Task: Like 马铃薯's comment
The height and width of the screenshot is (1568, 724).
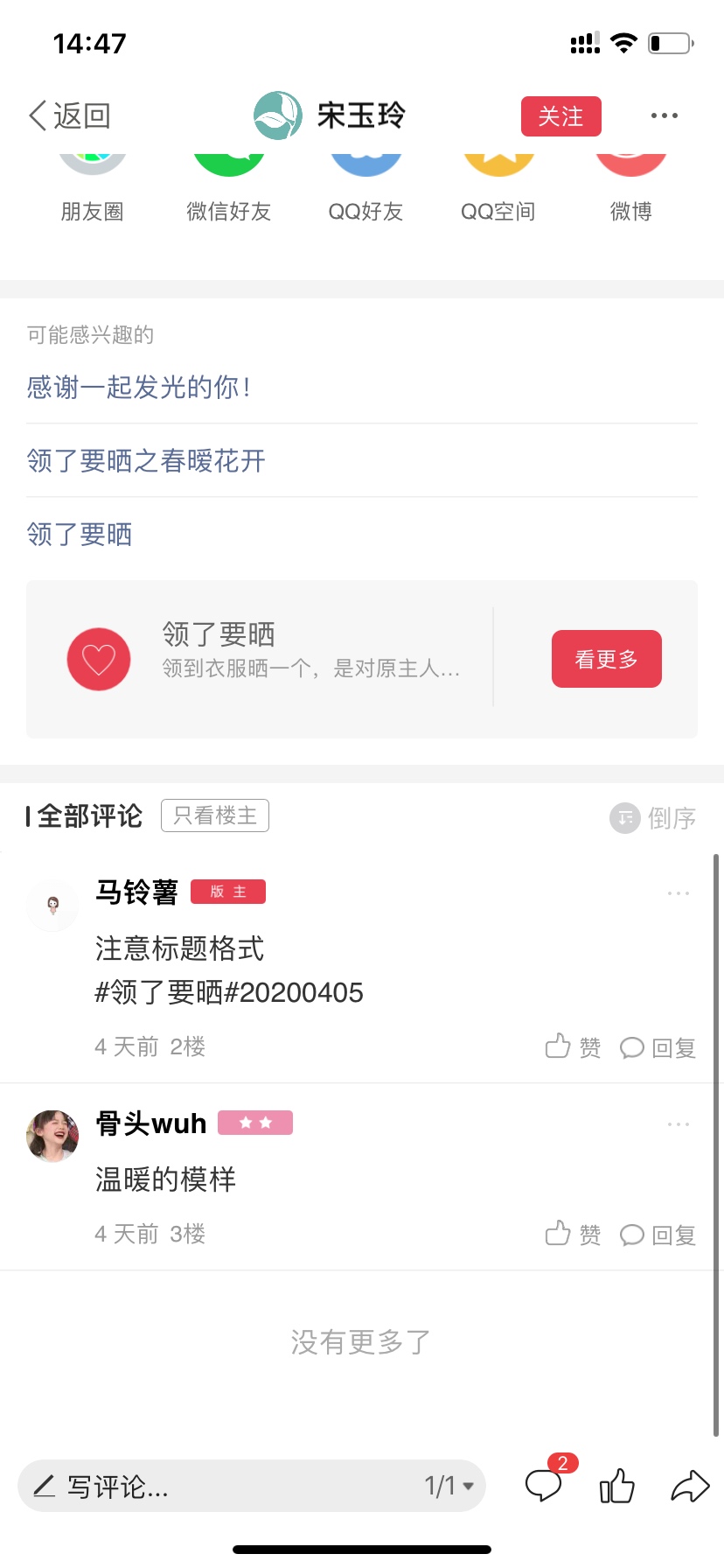Action: click(573, 1046)
